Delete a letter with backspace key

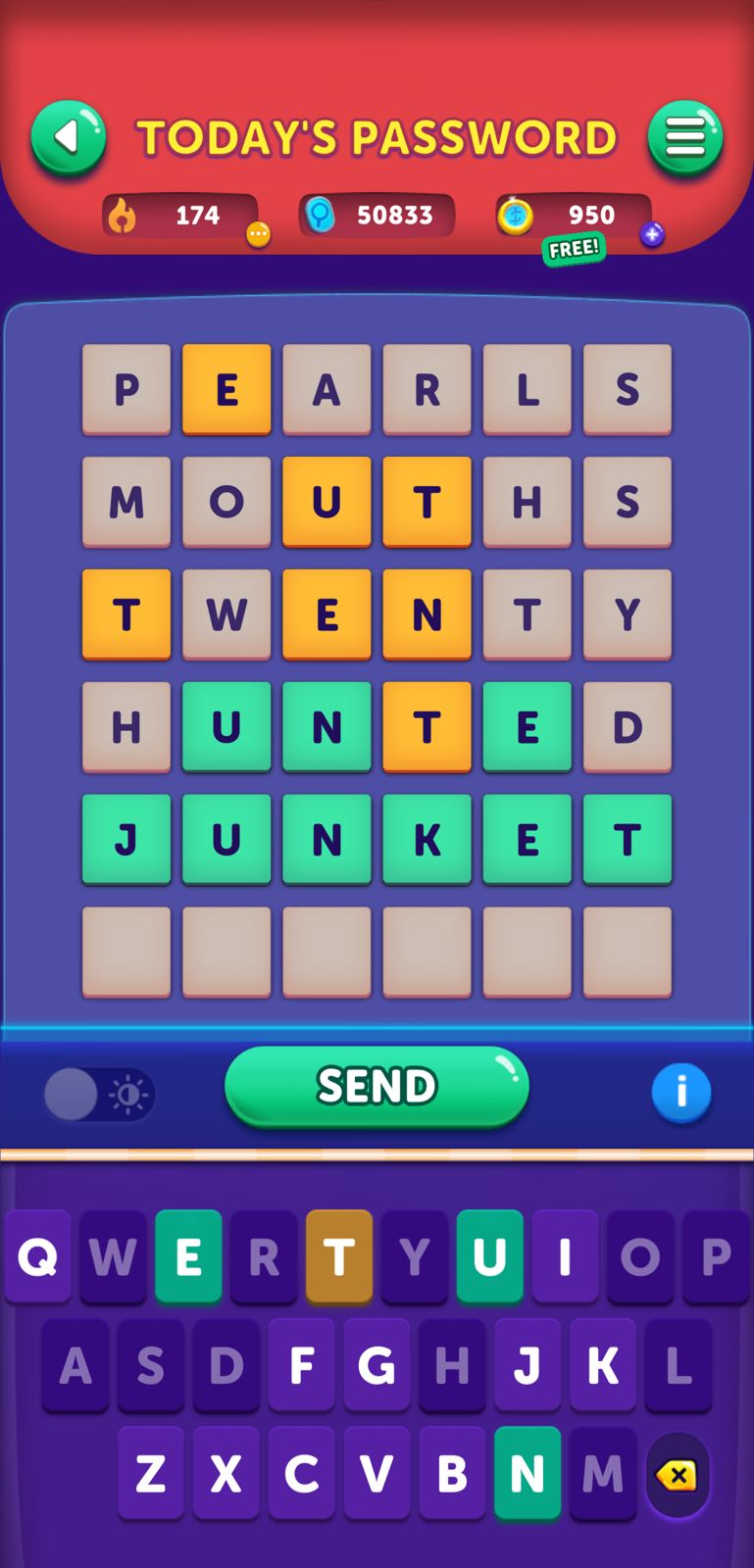pos(678,1474)
